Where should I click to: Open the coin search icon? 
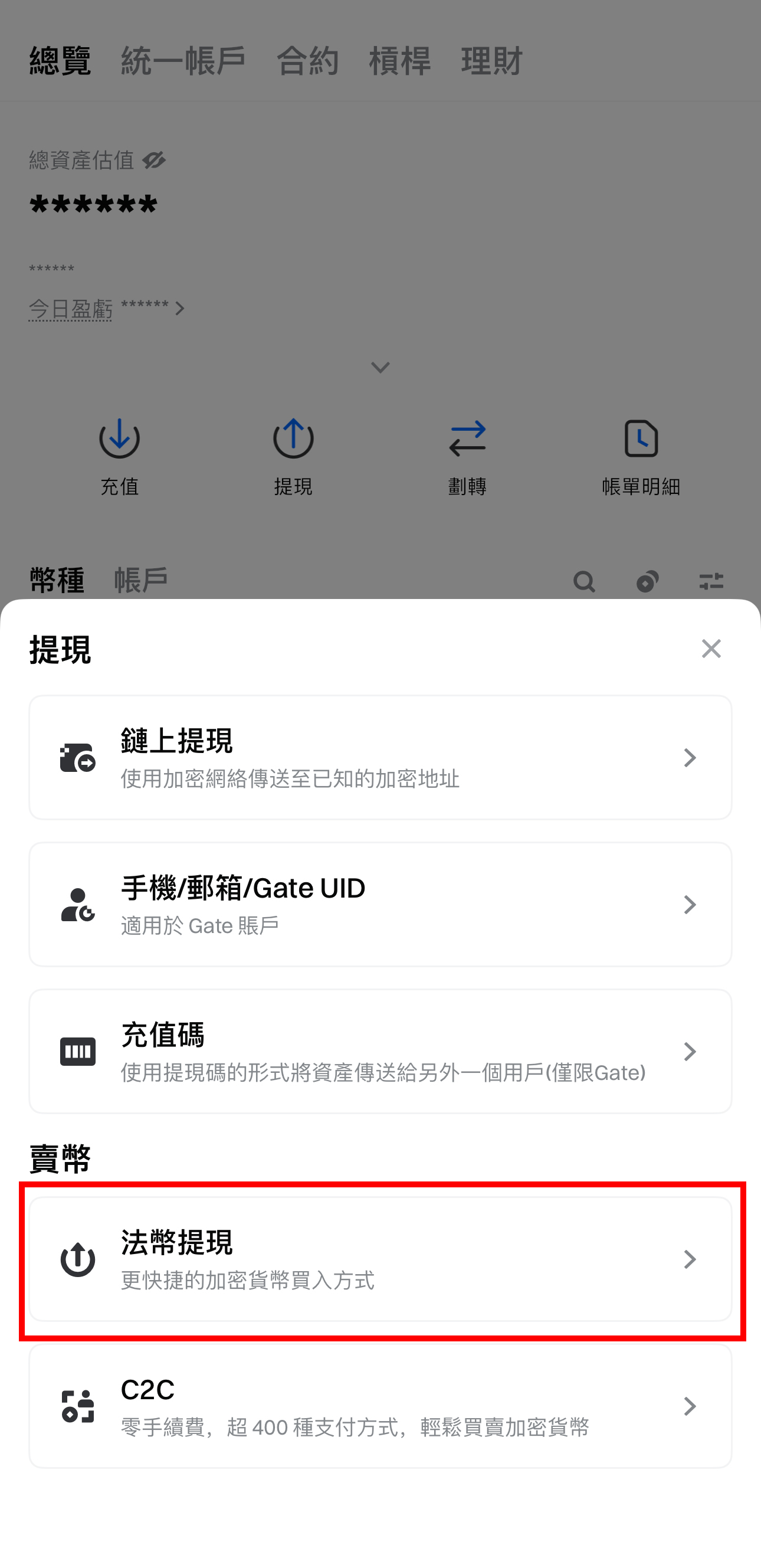(585, 581)
